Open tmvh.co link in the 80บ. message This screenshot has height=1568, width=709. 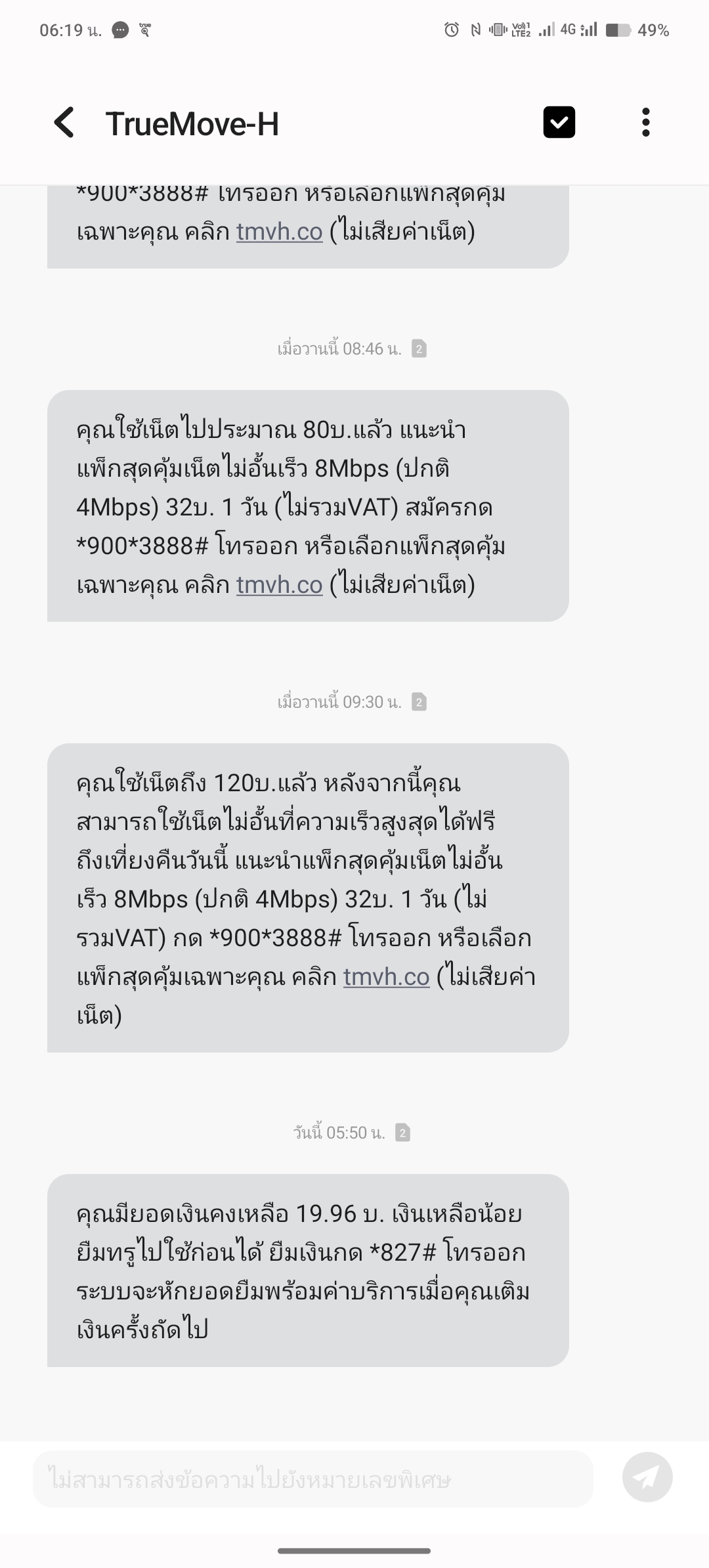tap(280, 584)
